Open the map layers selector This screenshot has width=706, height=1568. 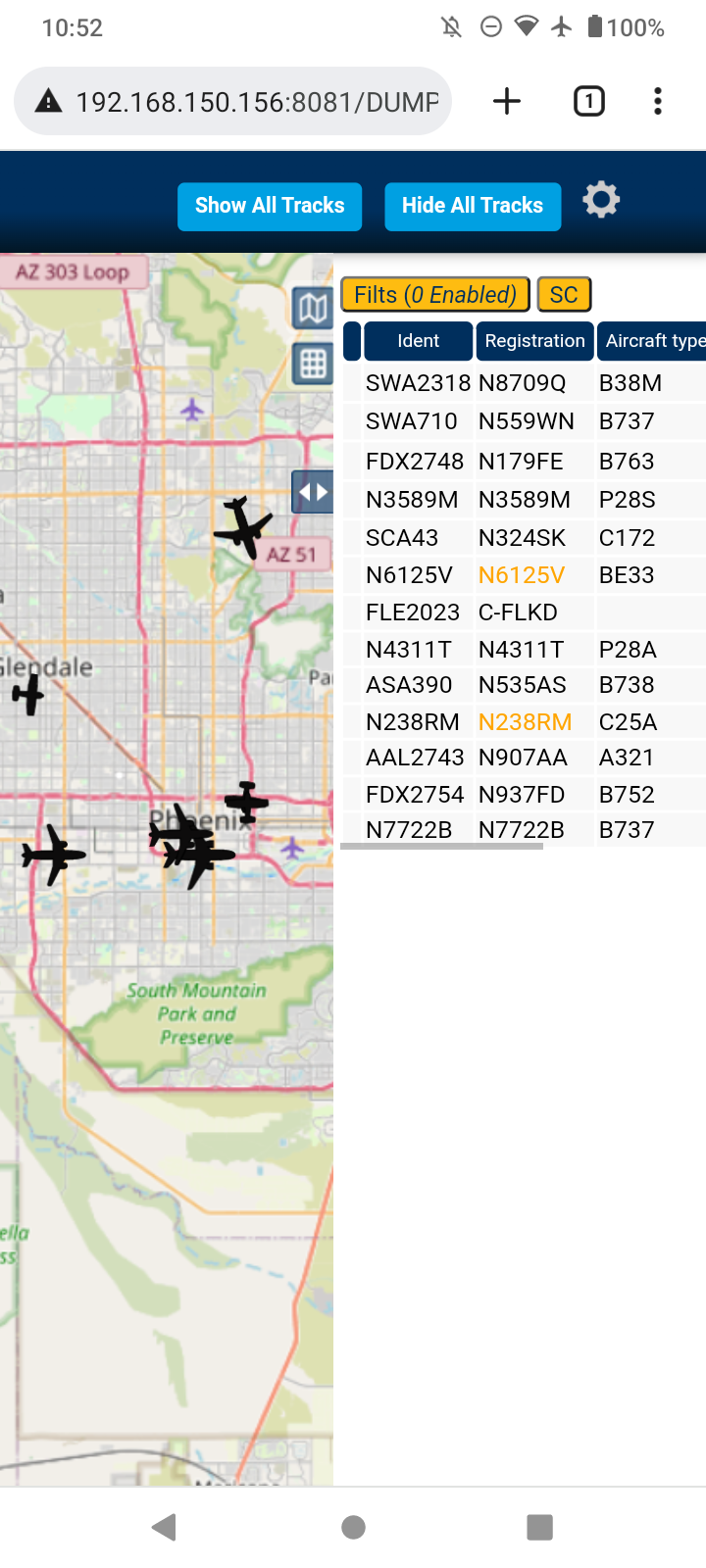tap(313, 309)
